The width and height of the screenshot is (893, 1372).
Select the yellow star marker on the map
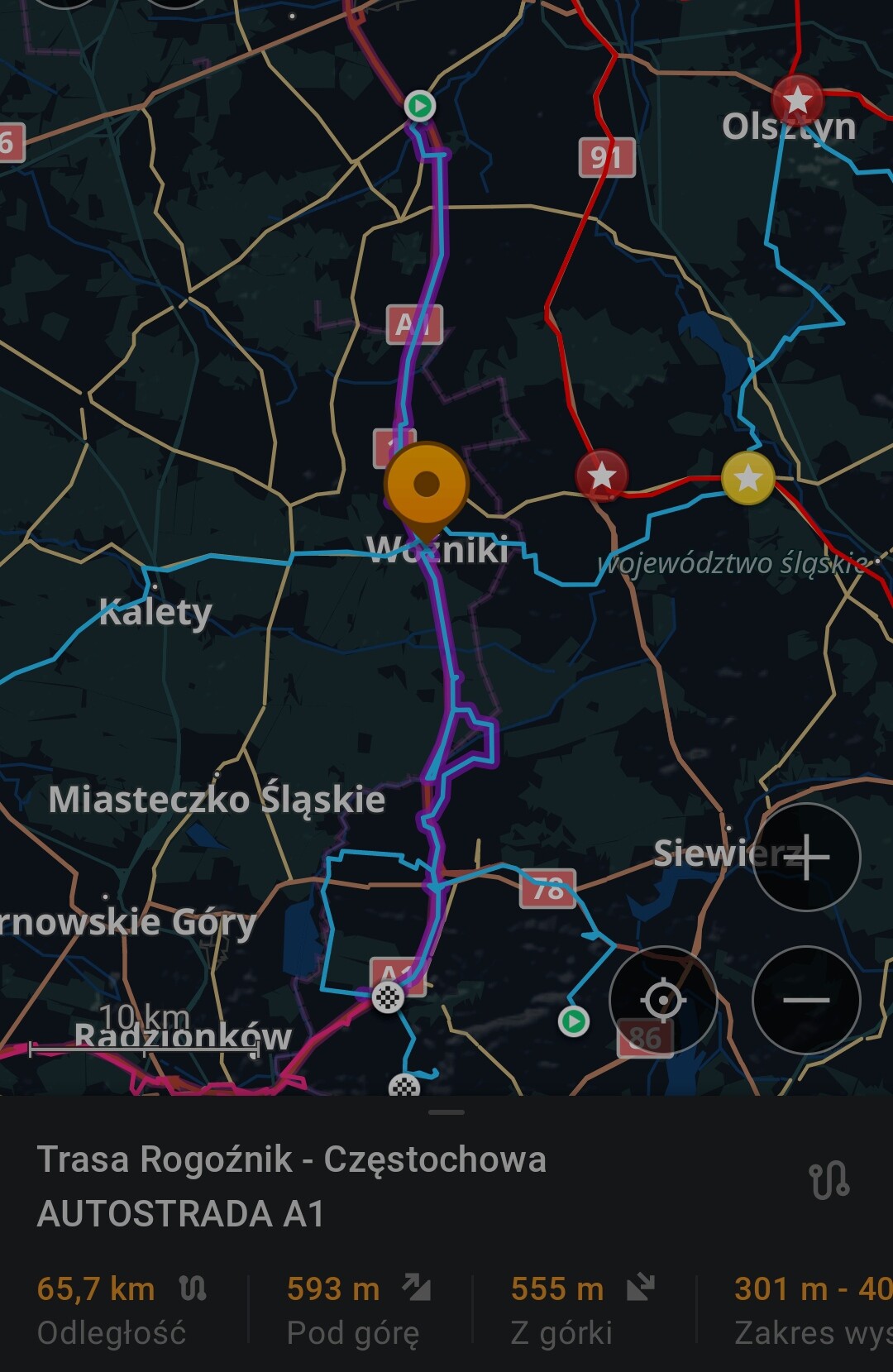click(747, 477)
